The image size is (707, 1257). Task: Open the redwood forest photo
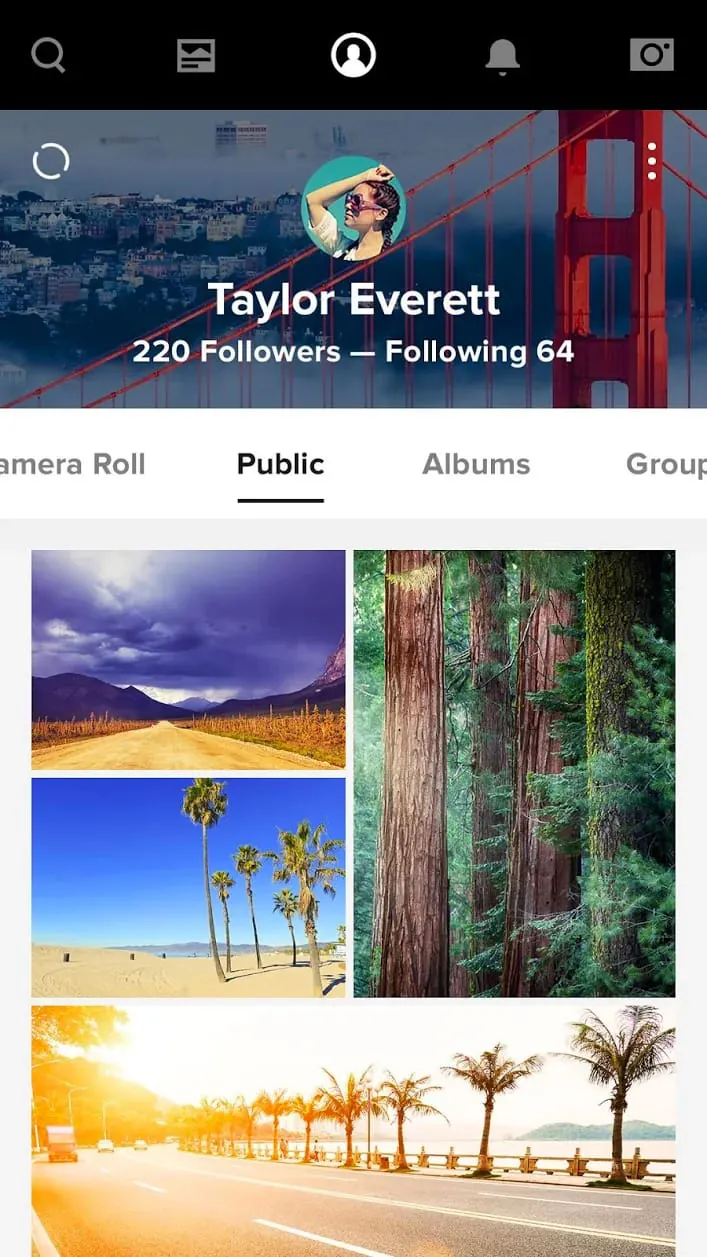click(x=514, y=773)
